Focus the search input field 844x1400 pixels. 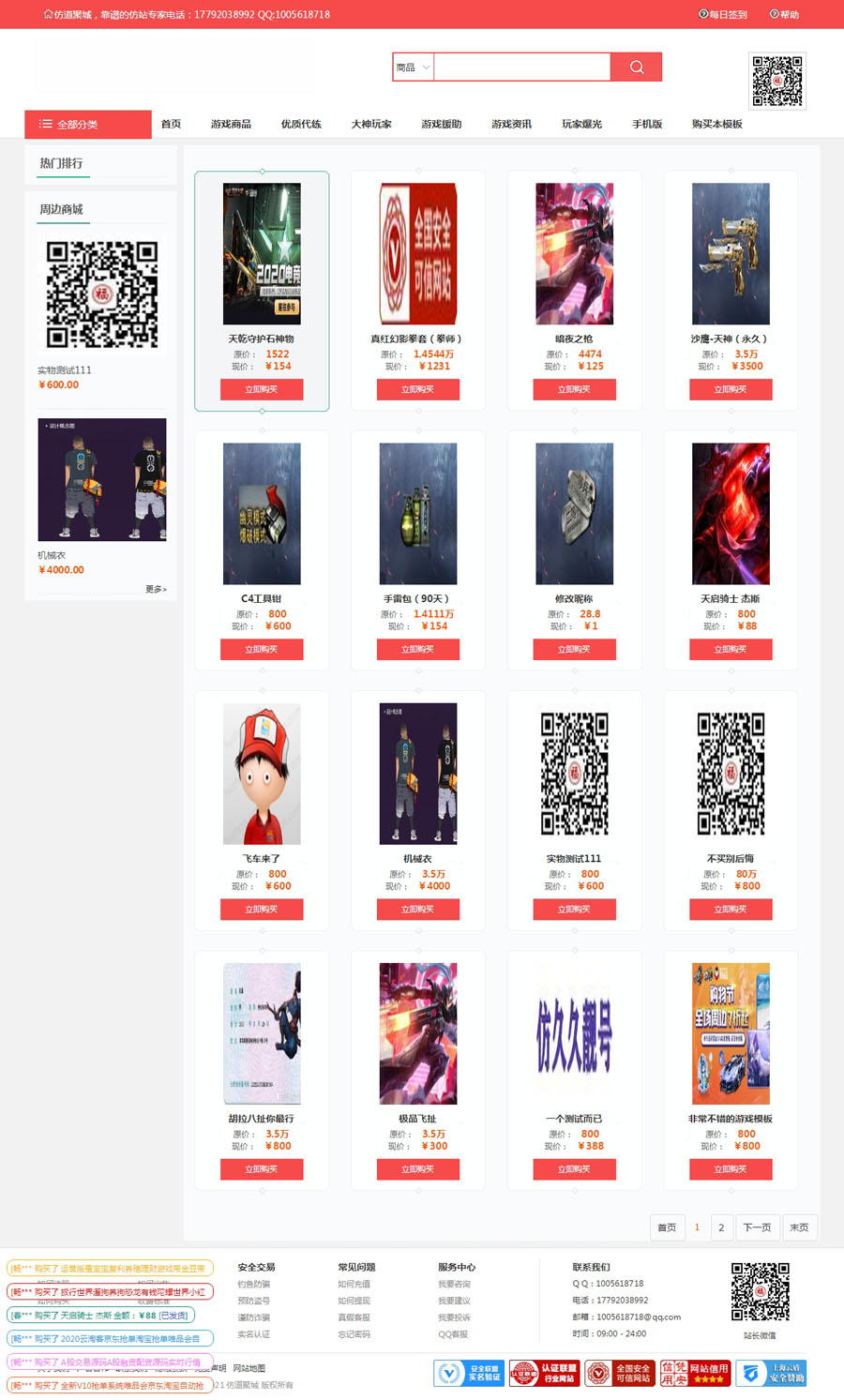pos(521,68)
